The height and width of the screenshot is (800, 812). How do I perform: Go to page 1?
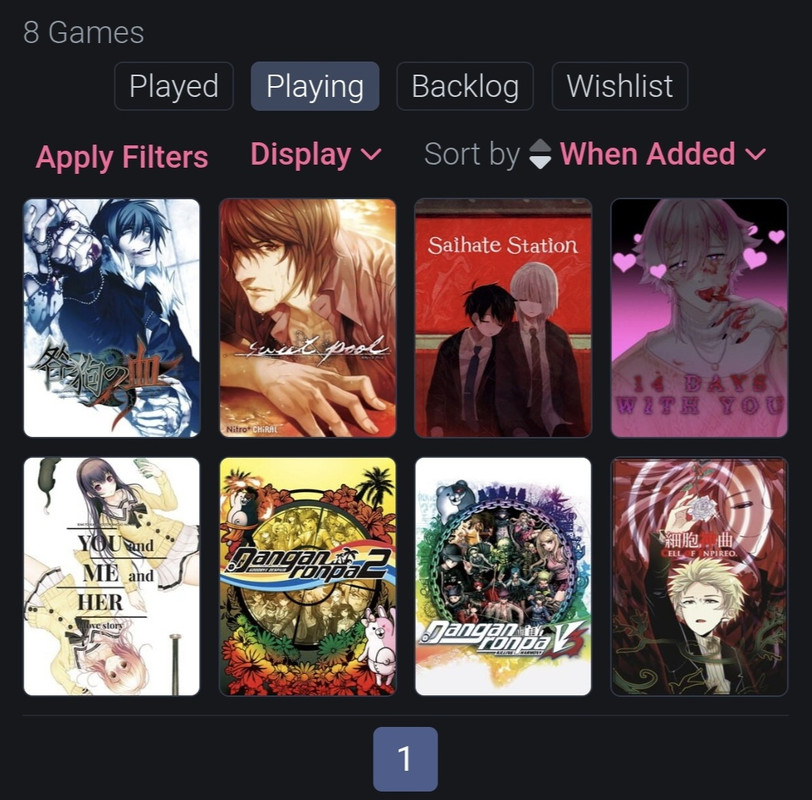click(405, 759)
